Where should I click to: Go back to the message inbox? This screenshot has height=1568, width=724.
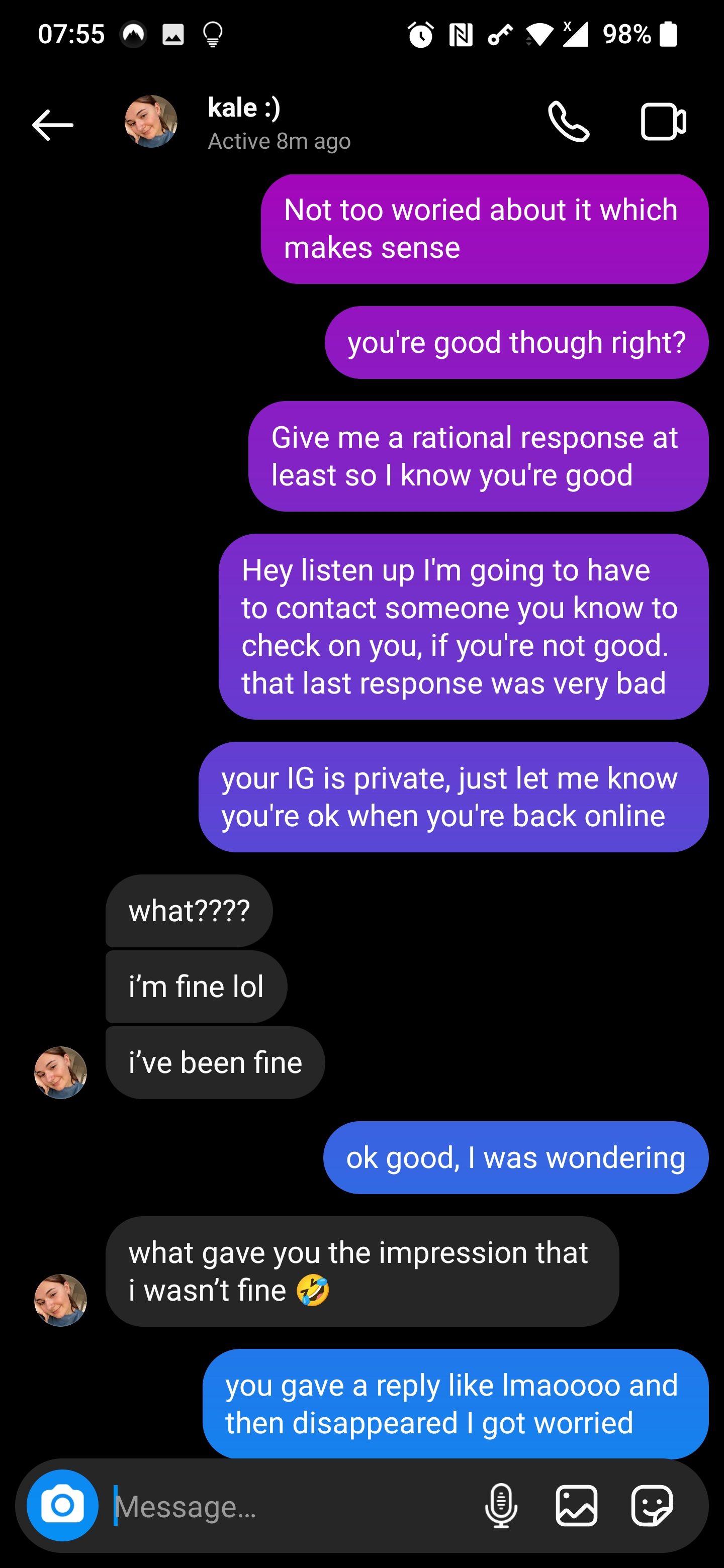pyautogui.click(x=53, y=125)
